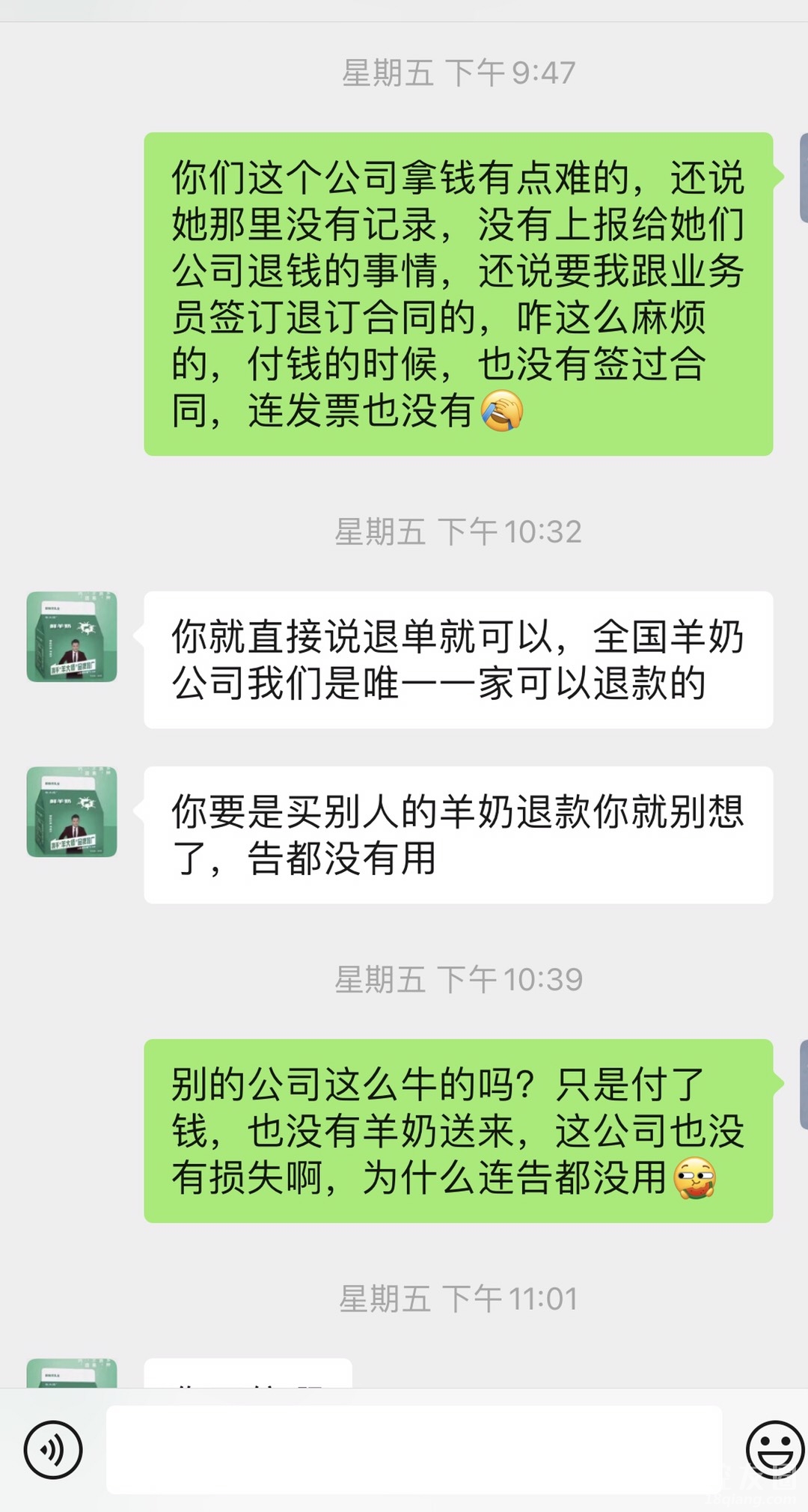Focus the message text field

tap(414, 1449)
